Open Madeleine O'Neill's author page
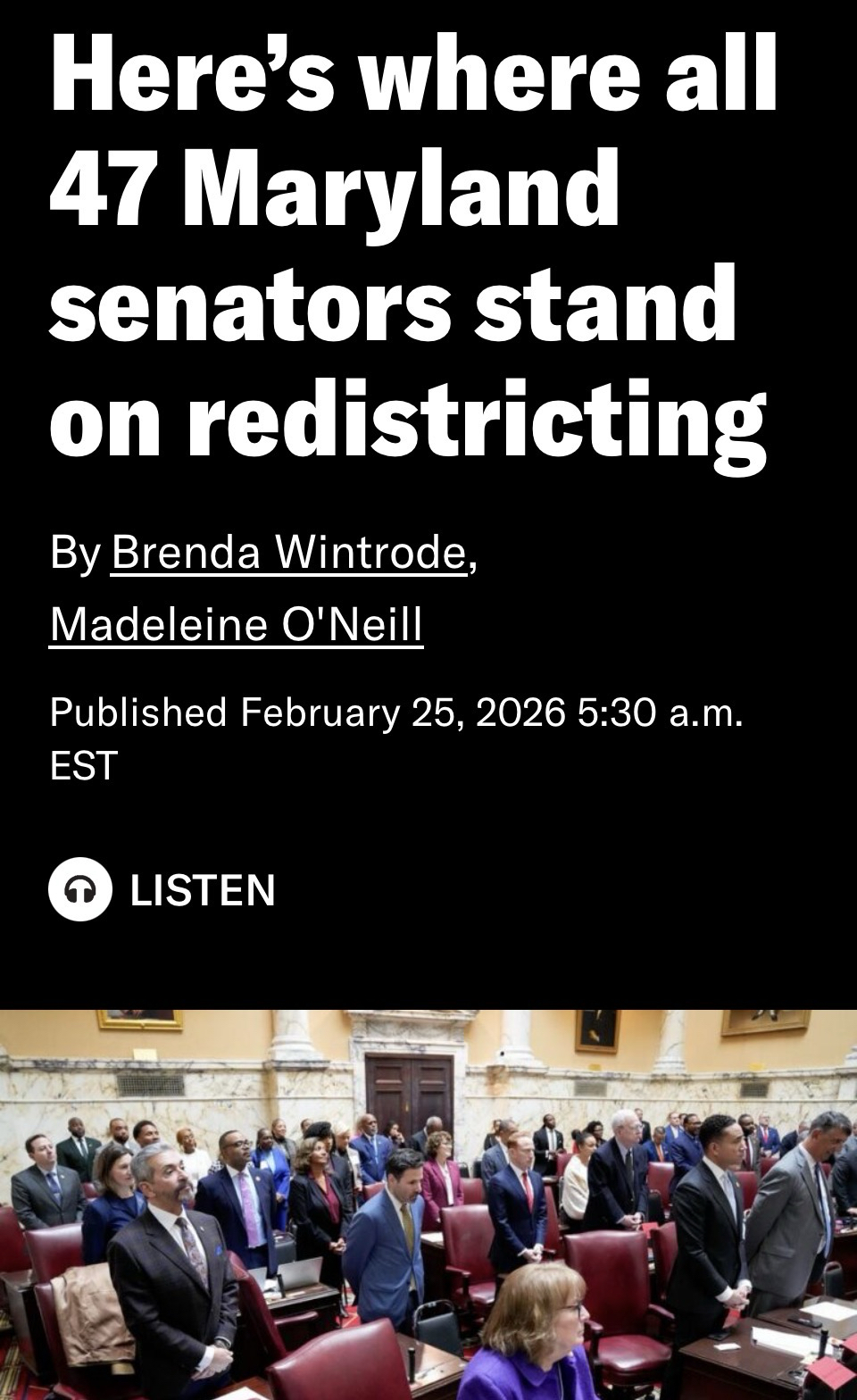The width and height of the screenshot is (857, 1400). pos(237,623)
